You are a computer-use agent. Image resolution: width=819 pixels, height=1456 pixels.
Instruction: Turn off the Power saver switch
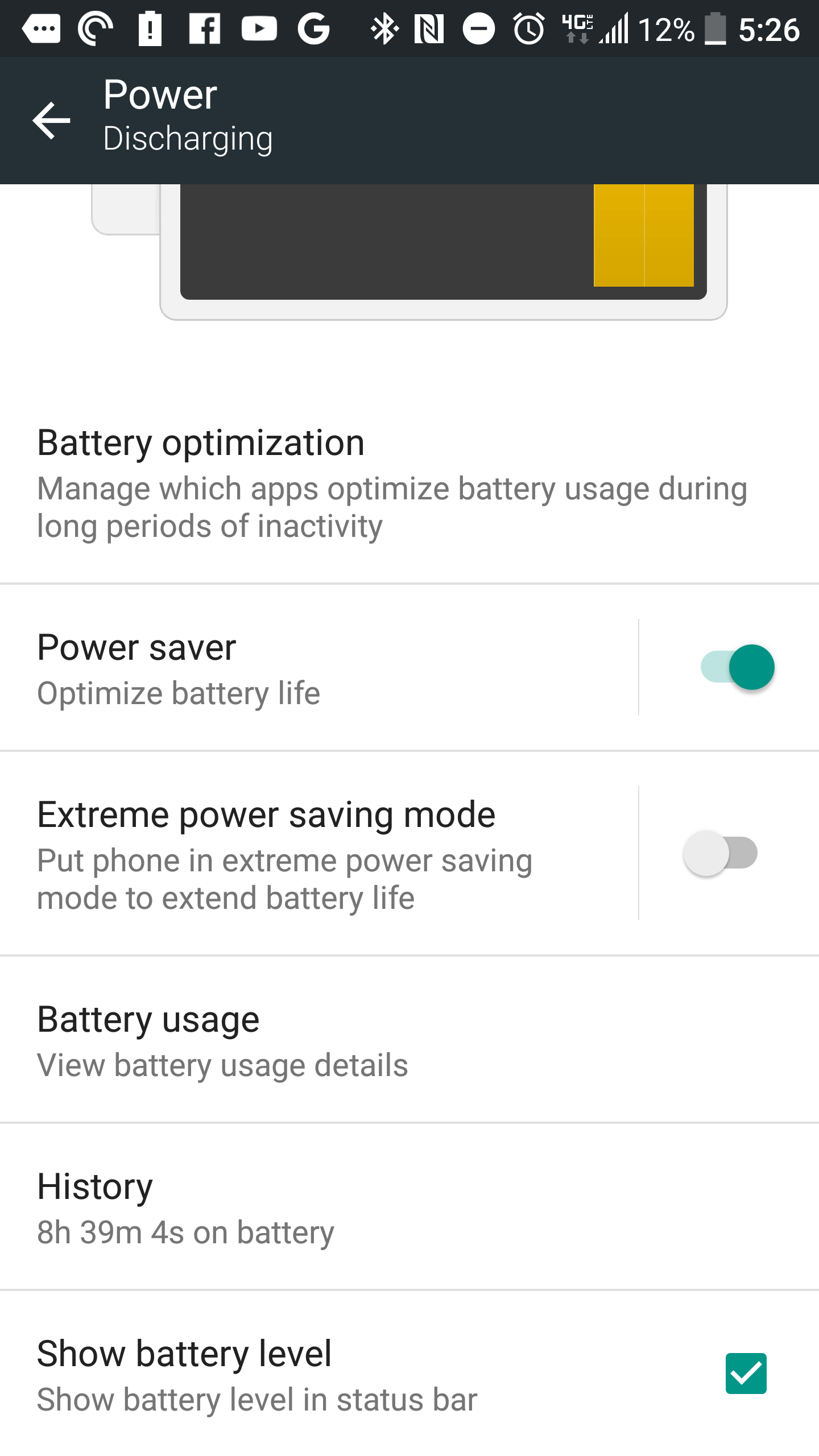point(737,667)
